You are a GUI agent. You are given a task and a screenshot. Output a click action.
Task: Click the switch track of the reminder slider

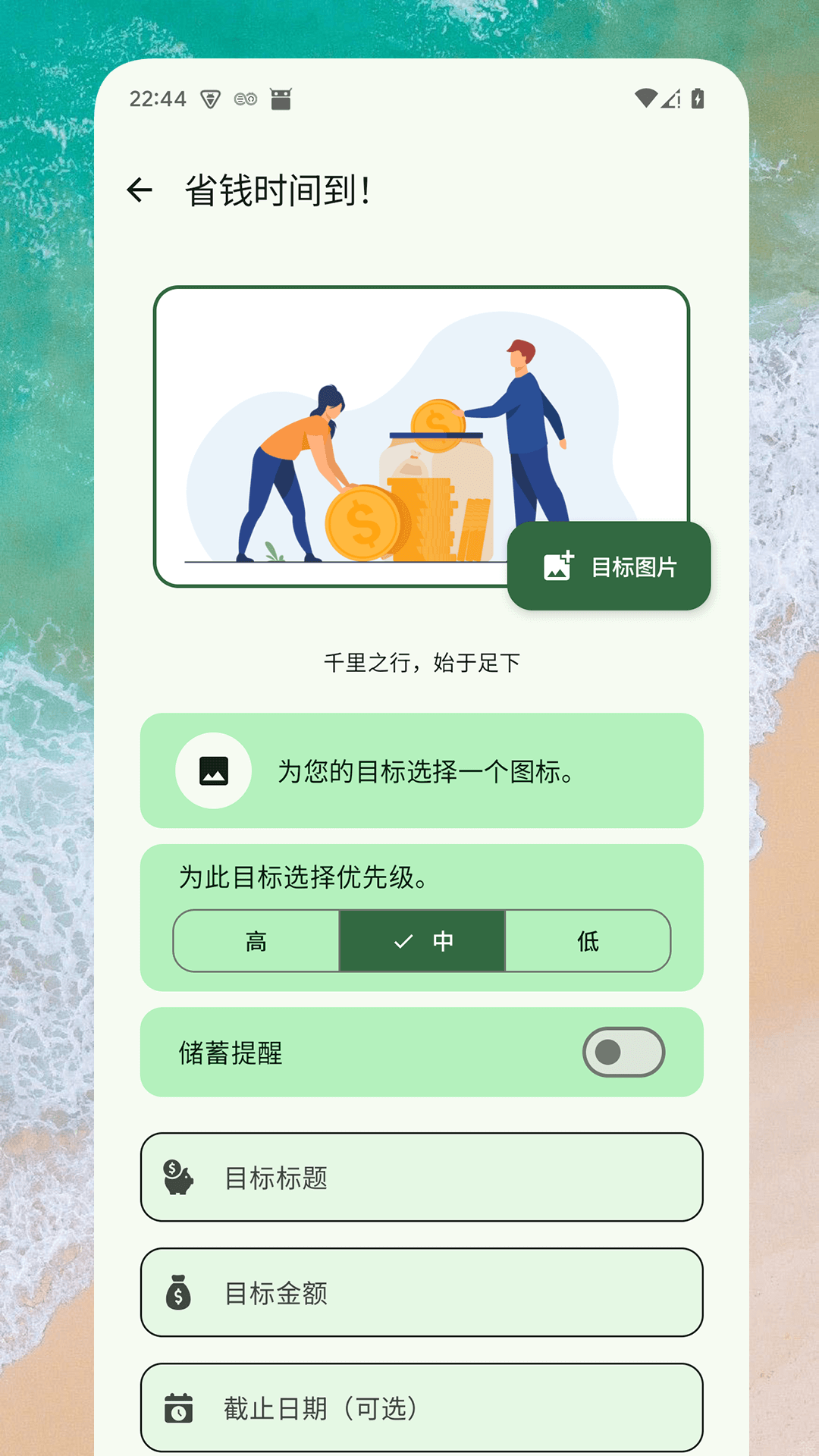(623, 1053)
